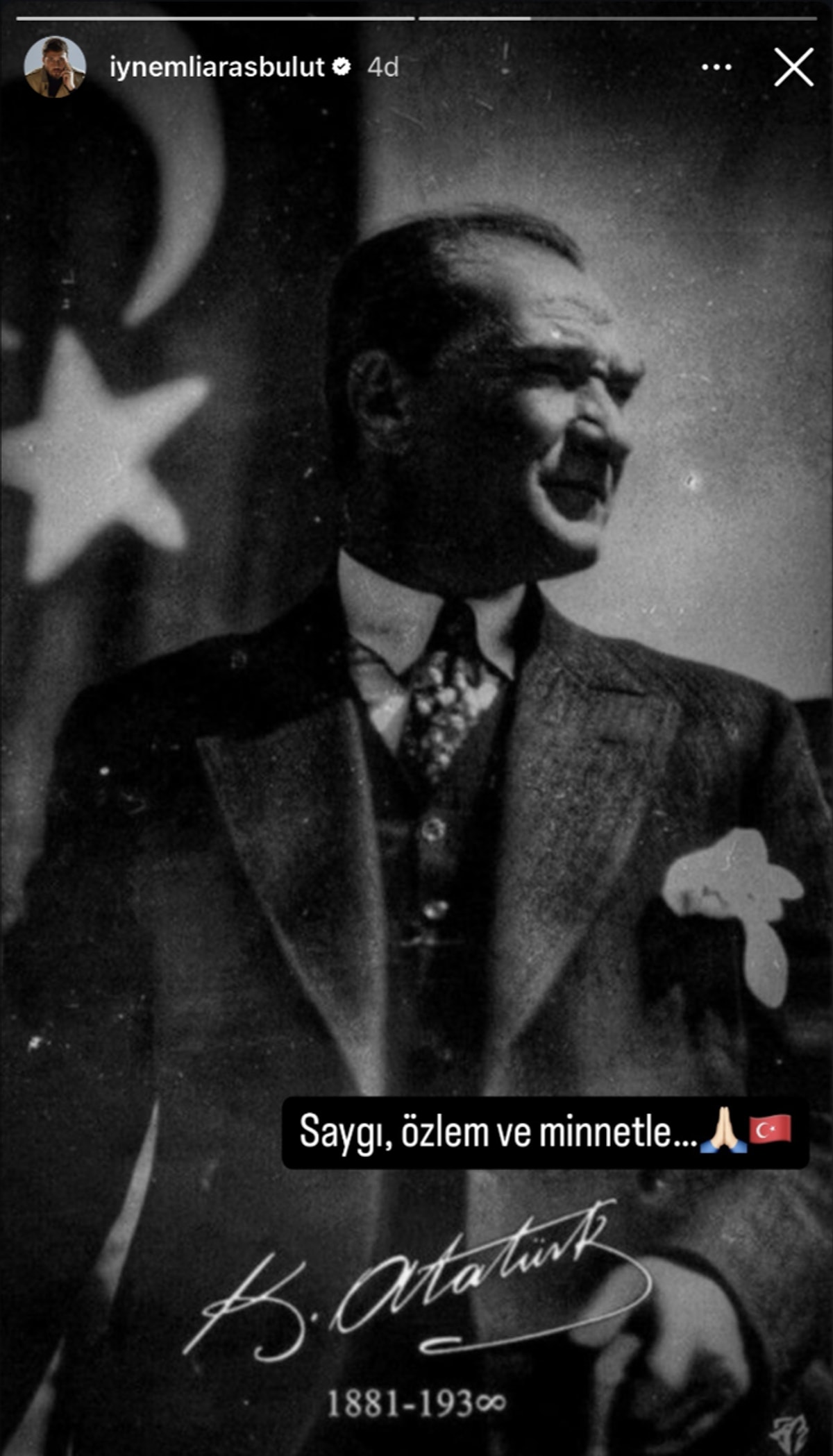The image size is (833, 1456).
Task: Open the story's three-dot options menu
Action: coord(716,67)
